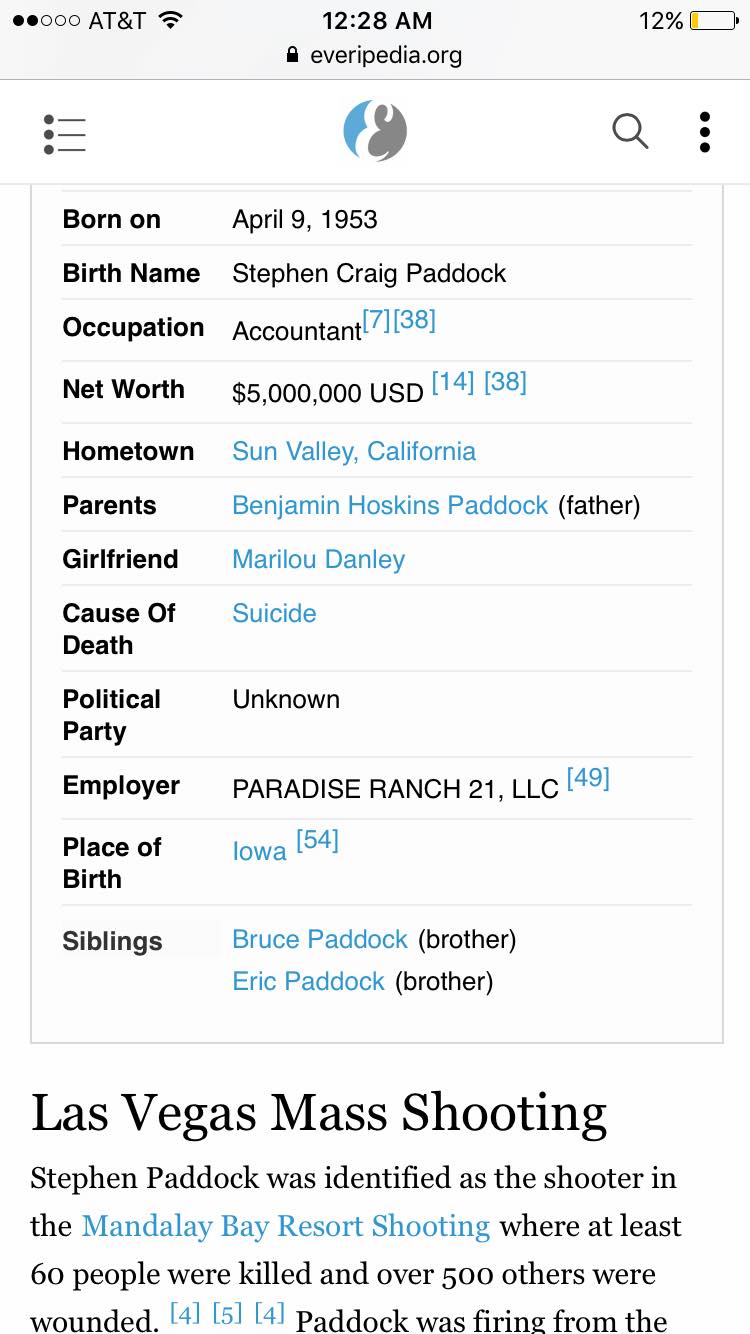Open the table of contents menu
Viewport: 750px width, 1334px height.
(x=65, y=133)
